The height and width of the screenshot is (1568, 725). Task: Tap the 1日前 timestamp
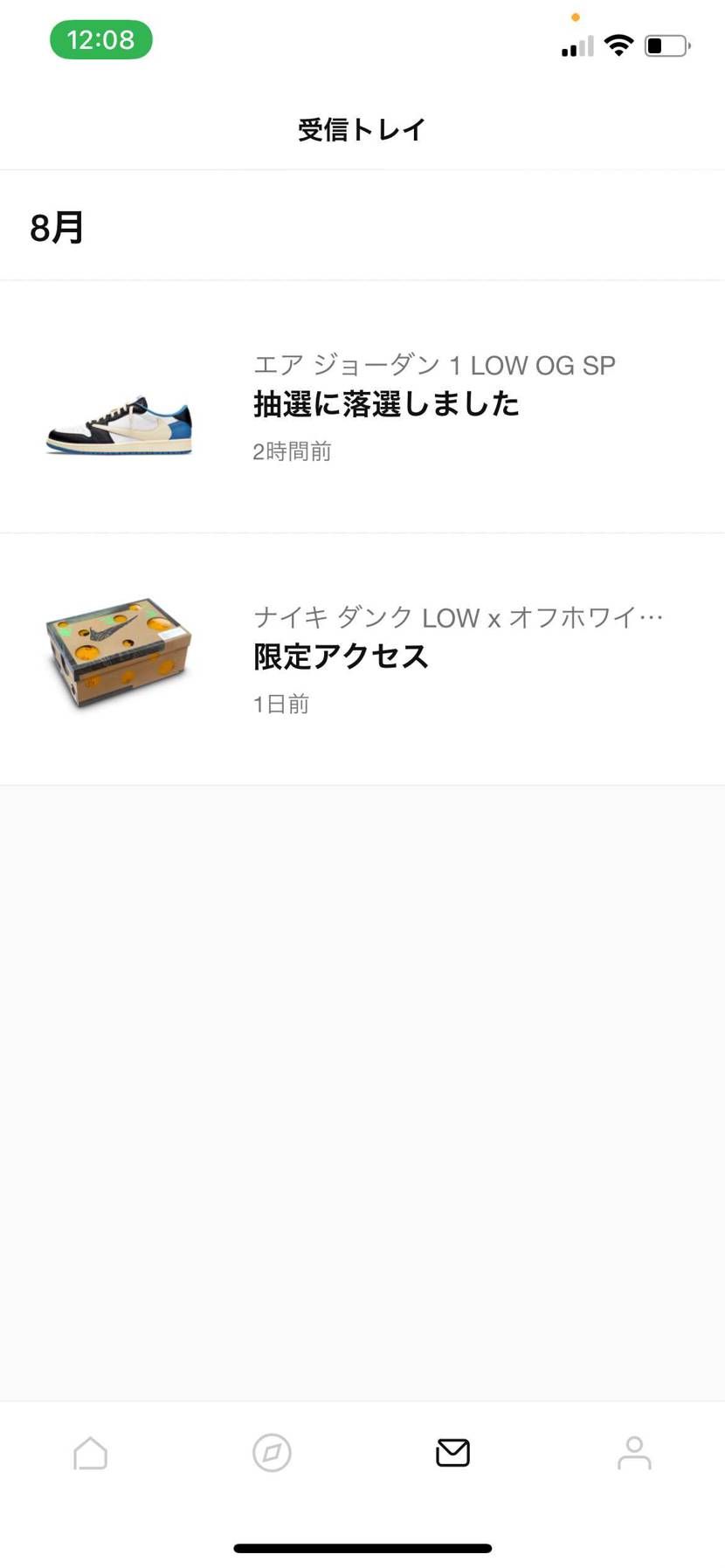[280, 704]
